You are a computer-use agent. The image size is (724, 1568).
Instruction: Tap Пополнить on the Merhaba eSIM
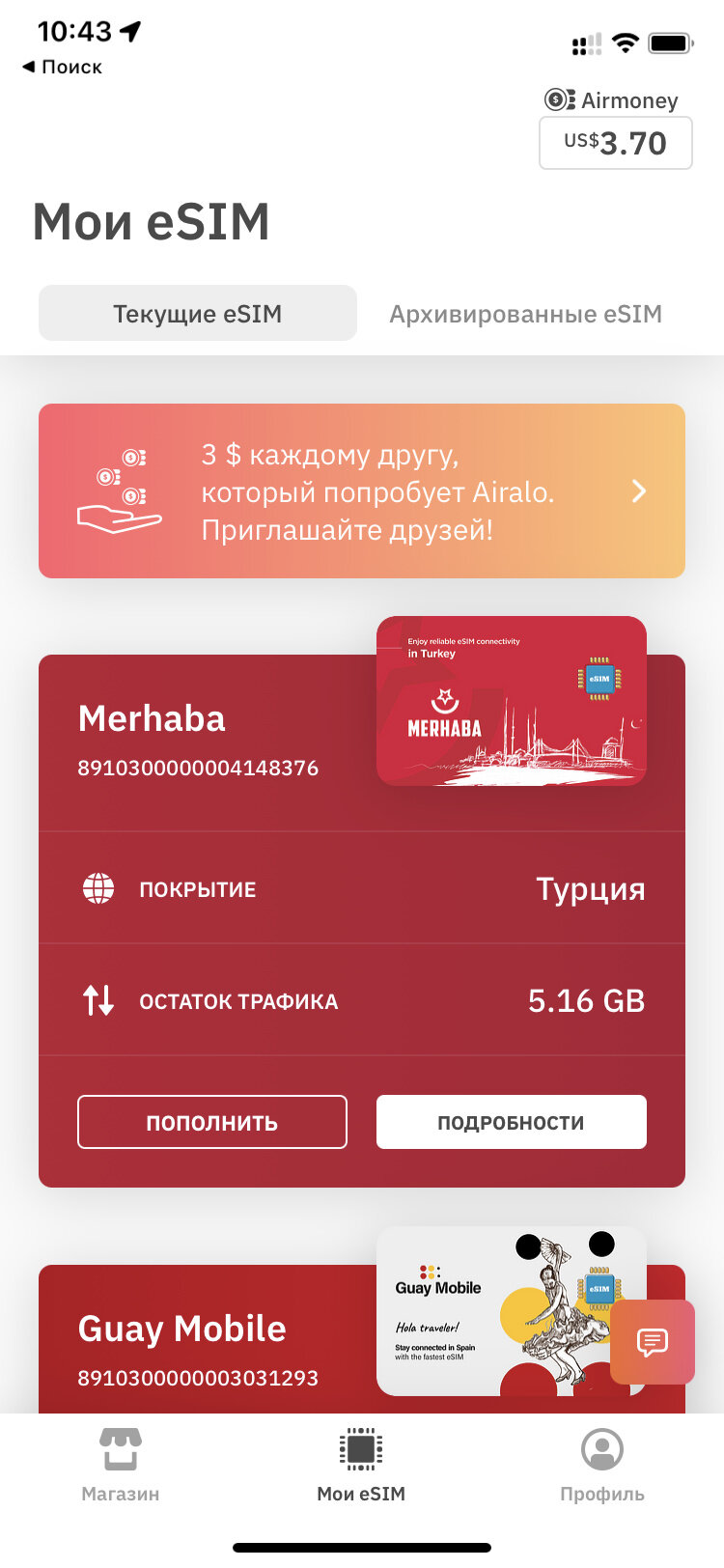tap(212, 1122)
